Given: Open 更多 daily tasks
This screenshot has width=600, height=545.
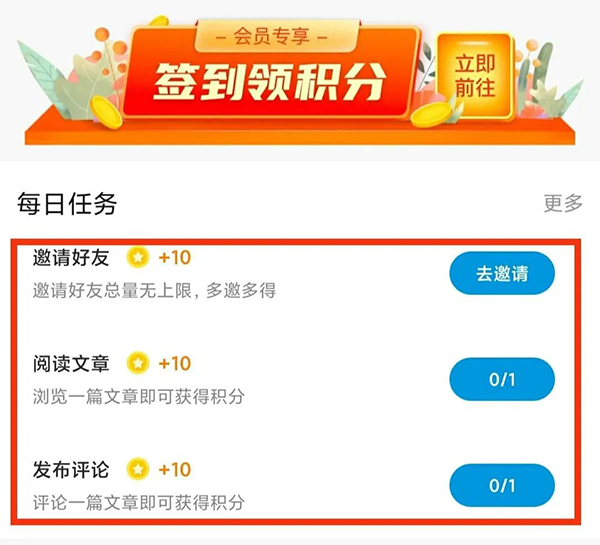Looking at the screenshot, I should click(563, 203).
